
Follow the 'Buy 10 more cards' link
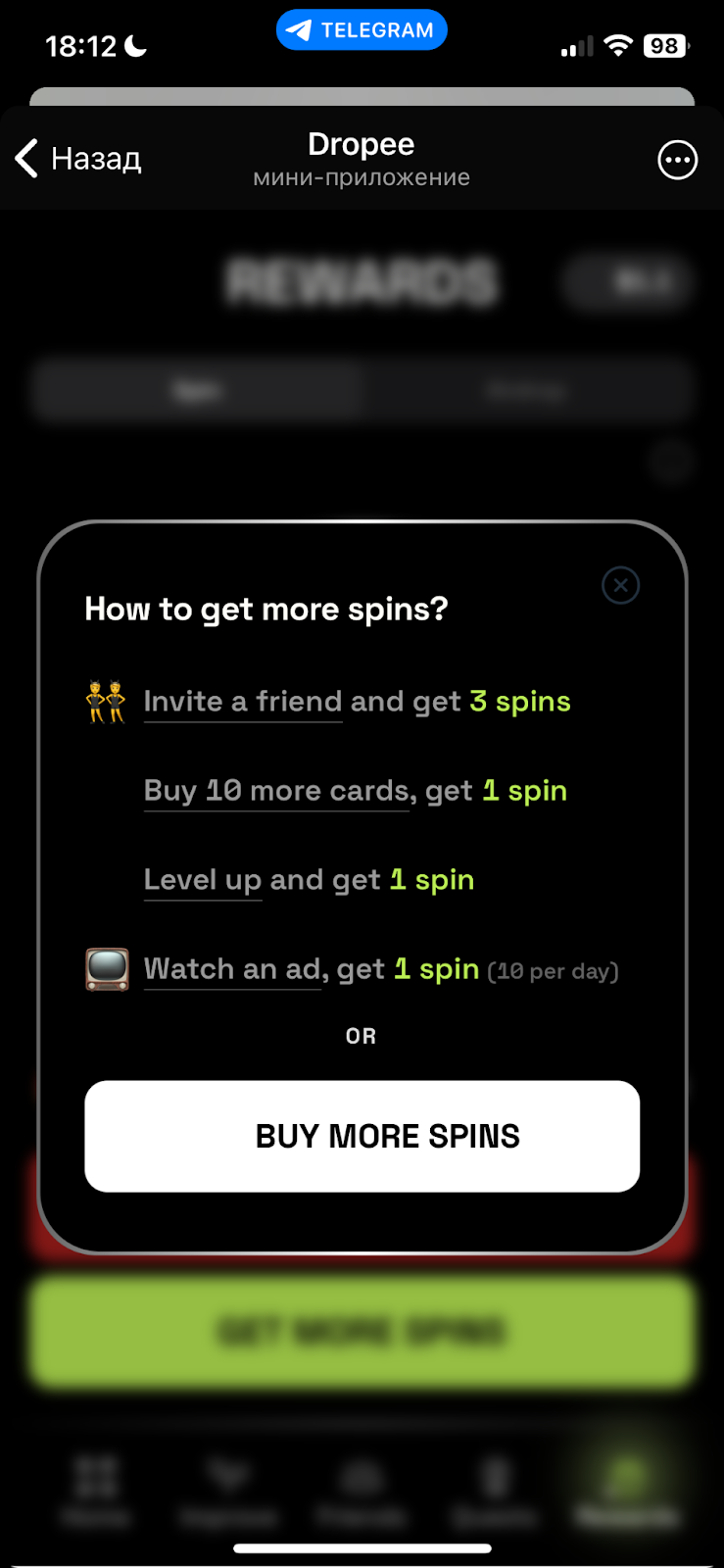277,791
